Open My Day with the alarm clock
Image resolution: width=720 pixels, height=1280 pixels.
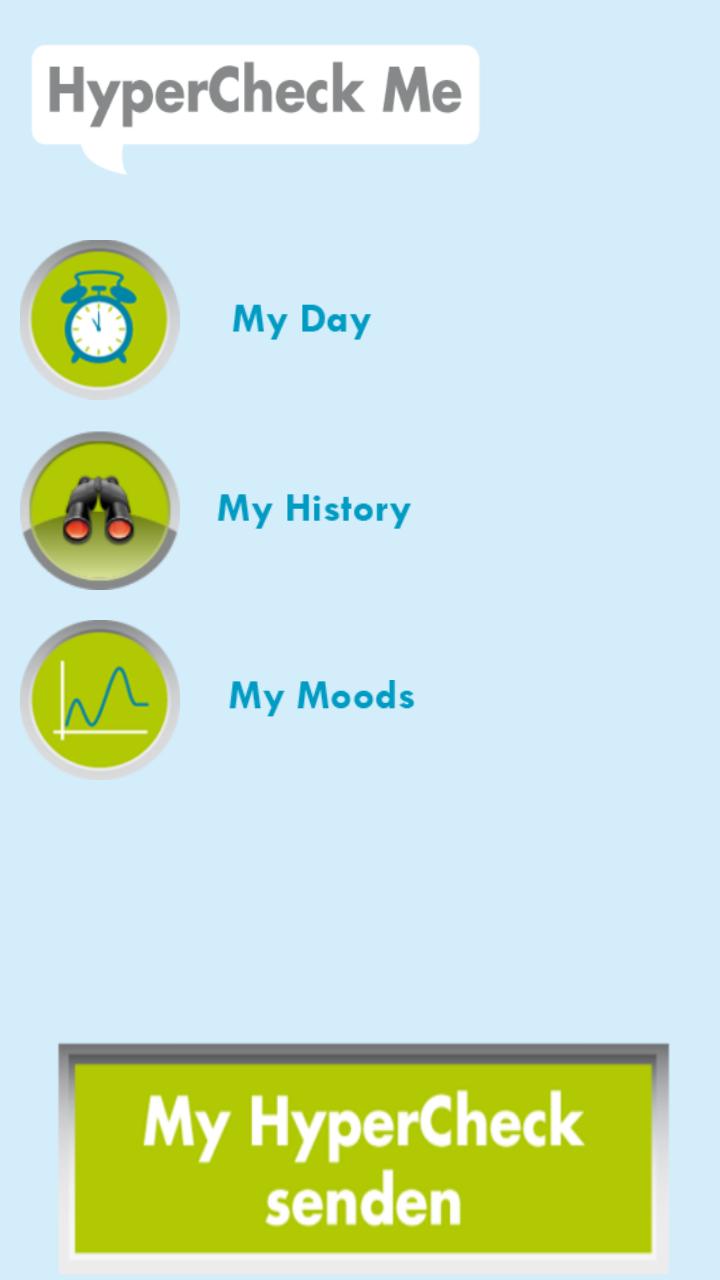(100, 319)
